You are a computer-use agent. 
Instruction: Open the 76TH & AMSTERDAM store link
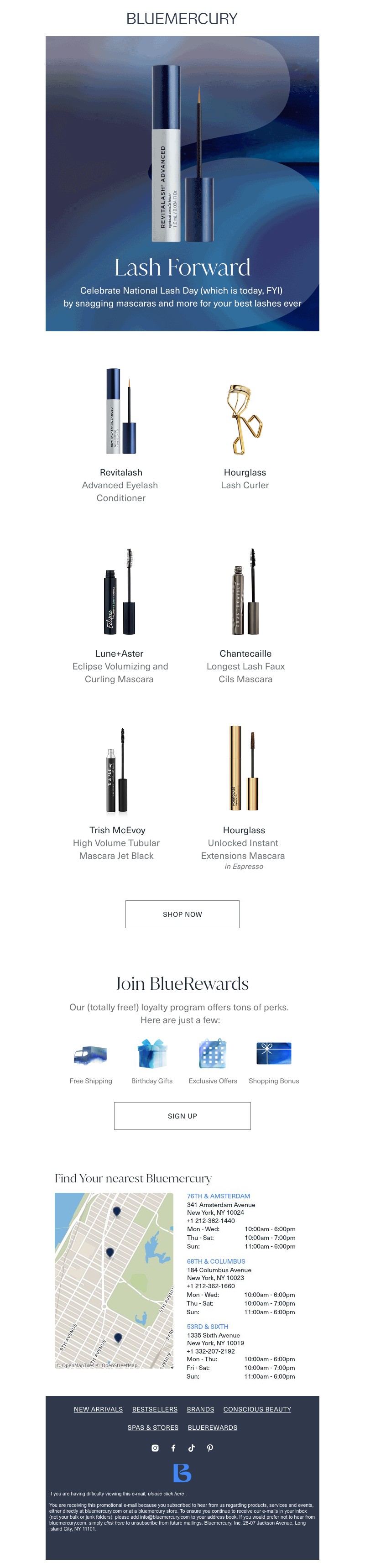(x=218, y=1196)
